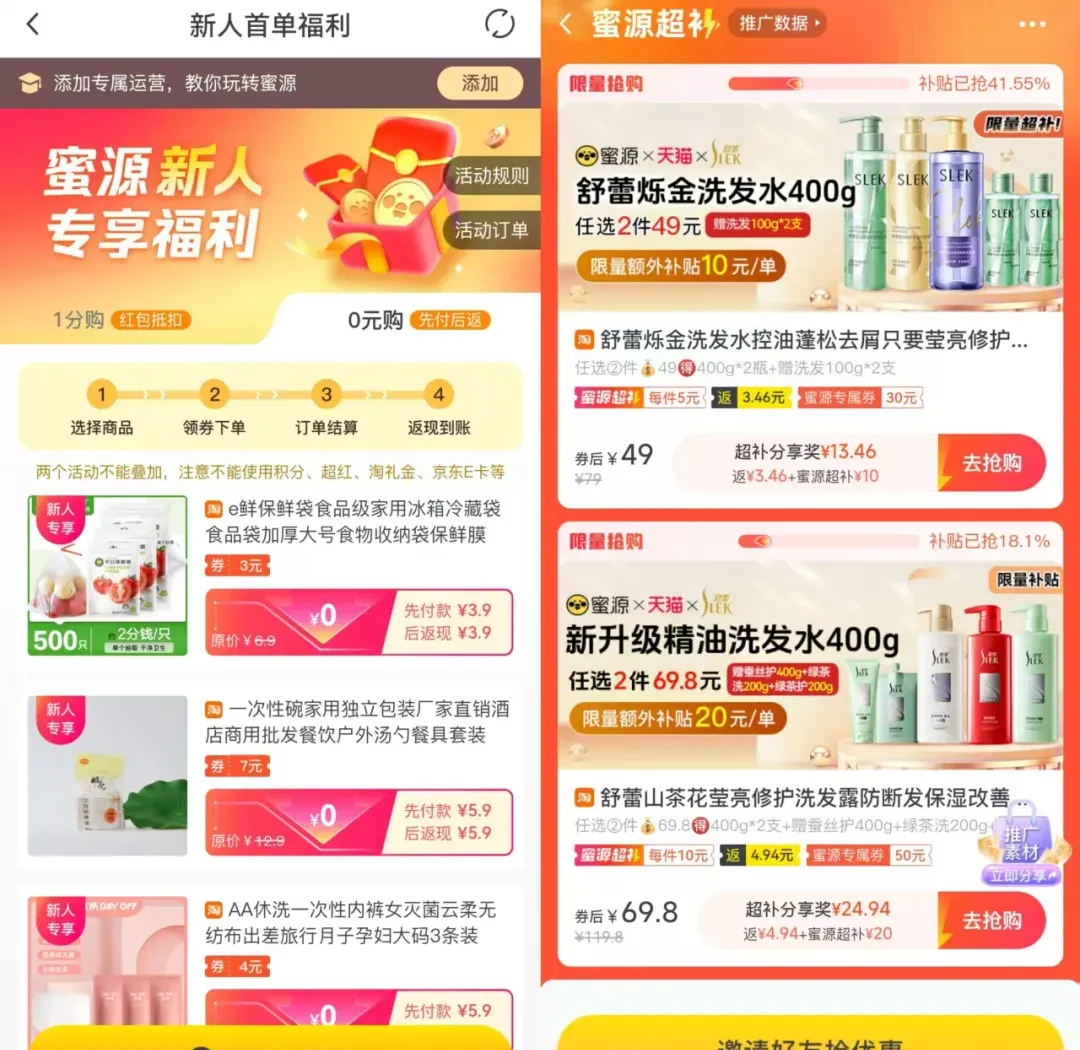View 活动订单
The image size is (1080, 1050).
click(x=491, y=230)
